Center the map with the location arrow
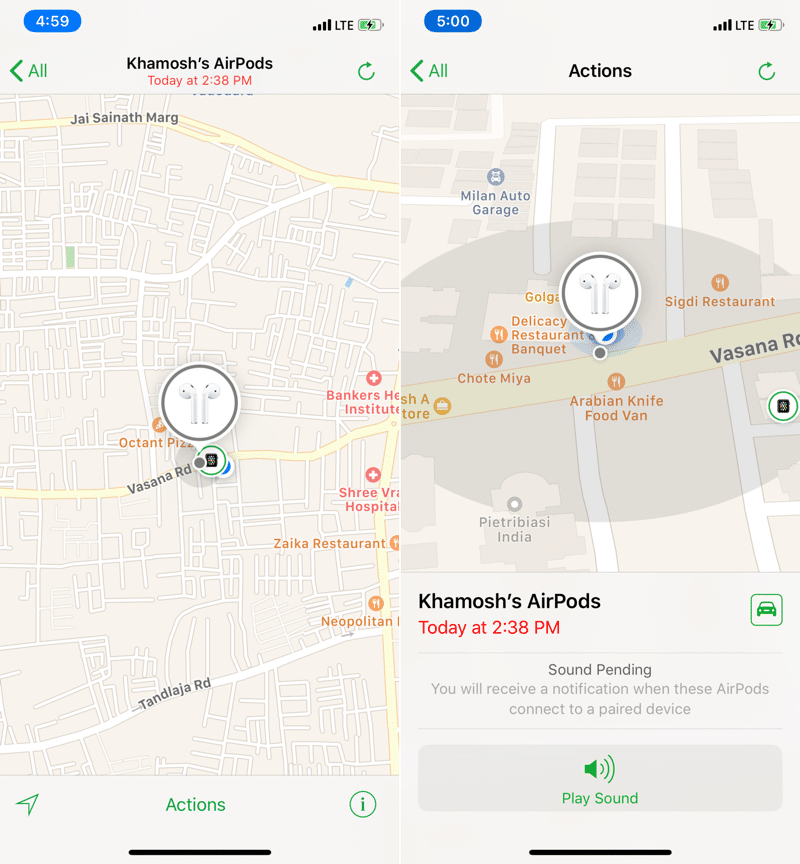The height and width of the screenshot is (864, 800). (x=28, y=805)
